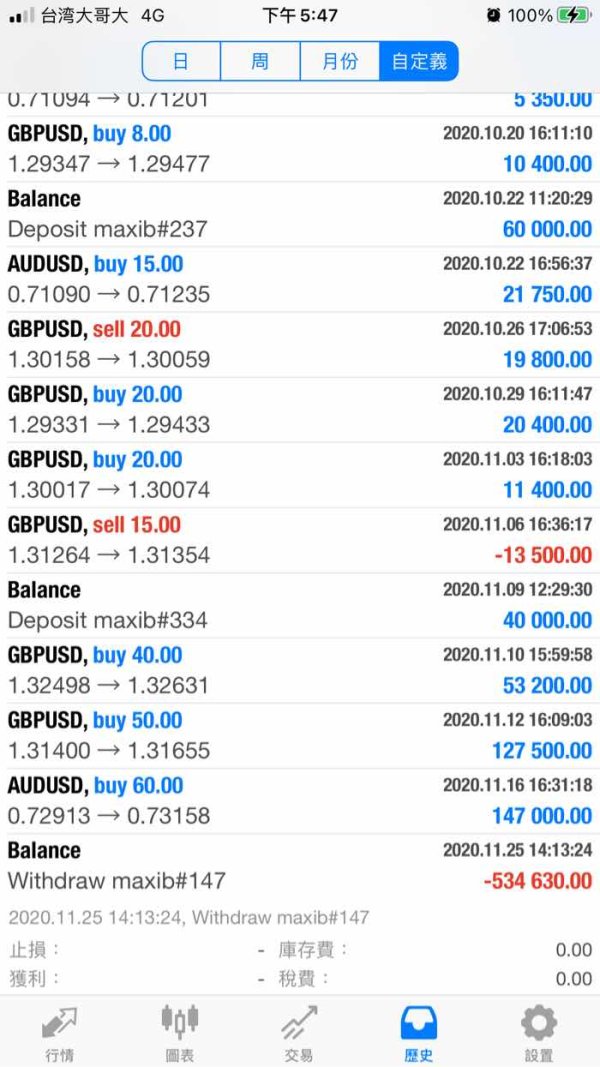Show details of GBPUSD sell 20.00 trade
Viewport: 600px width, 1067px height.
pos(300,344)
